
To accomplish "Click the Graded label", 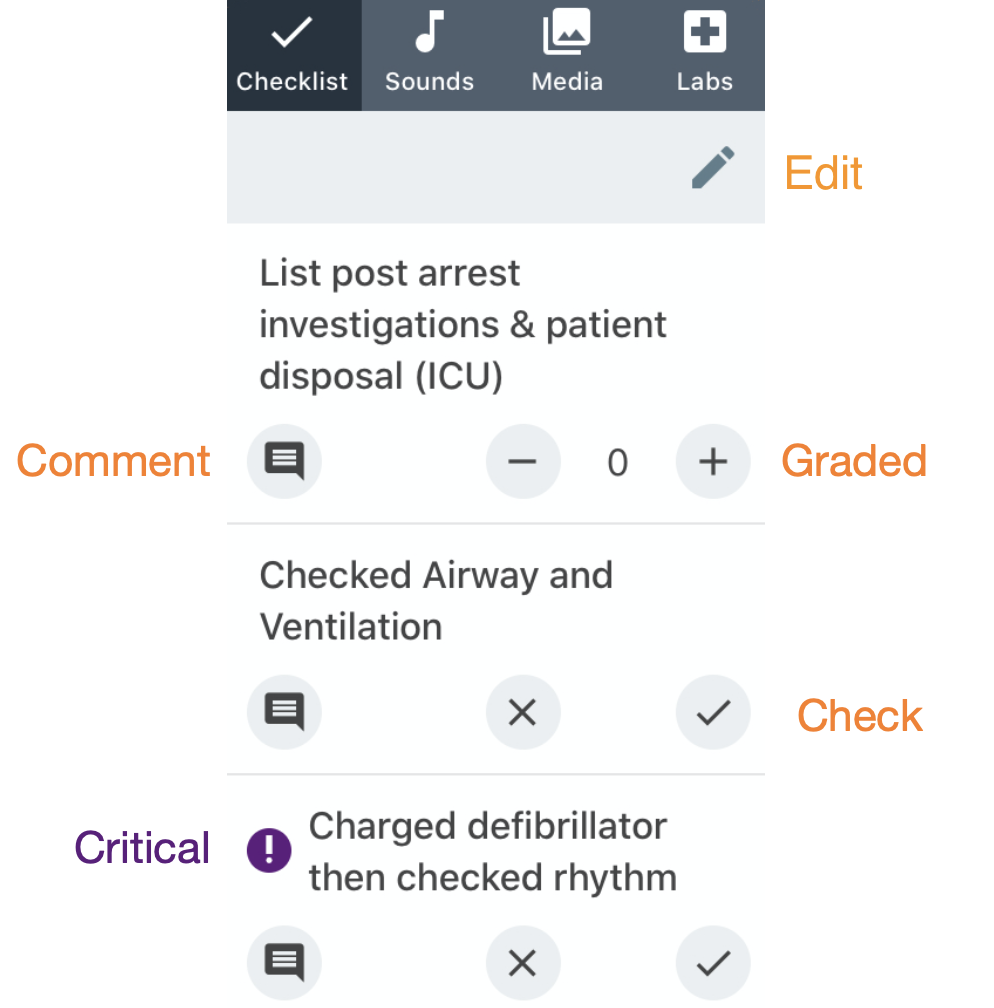I will [854, 461].
